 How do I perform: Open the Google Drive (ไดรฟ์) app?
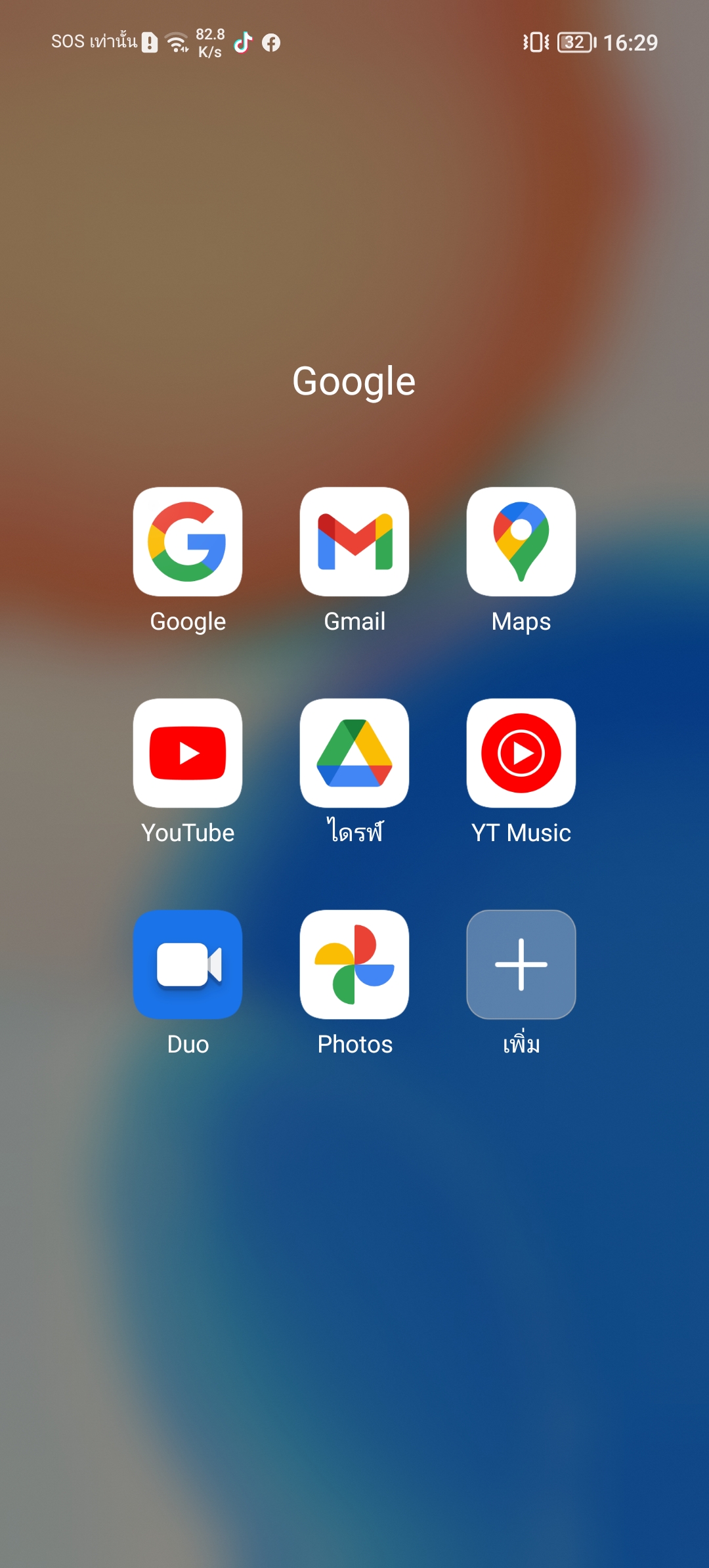[x=354, y=753]
